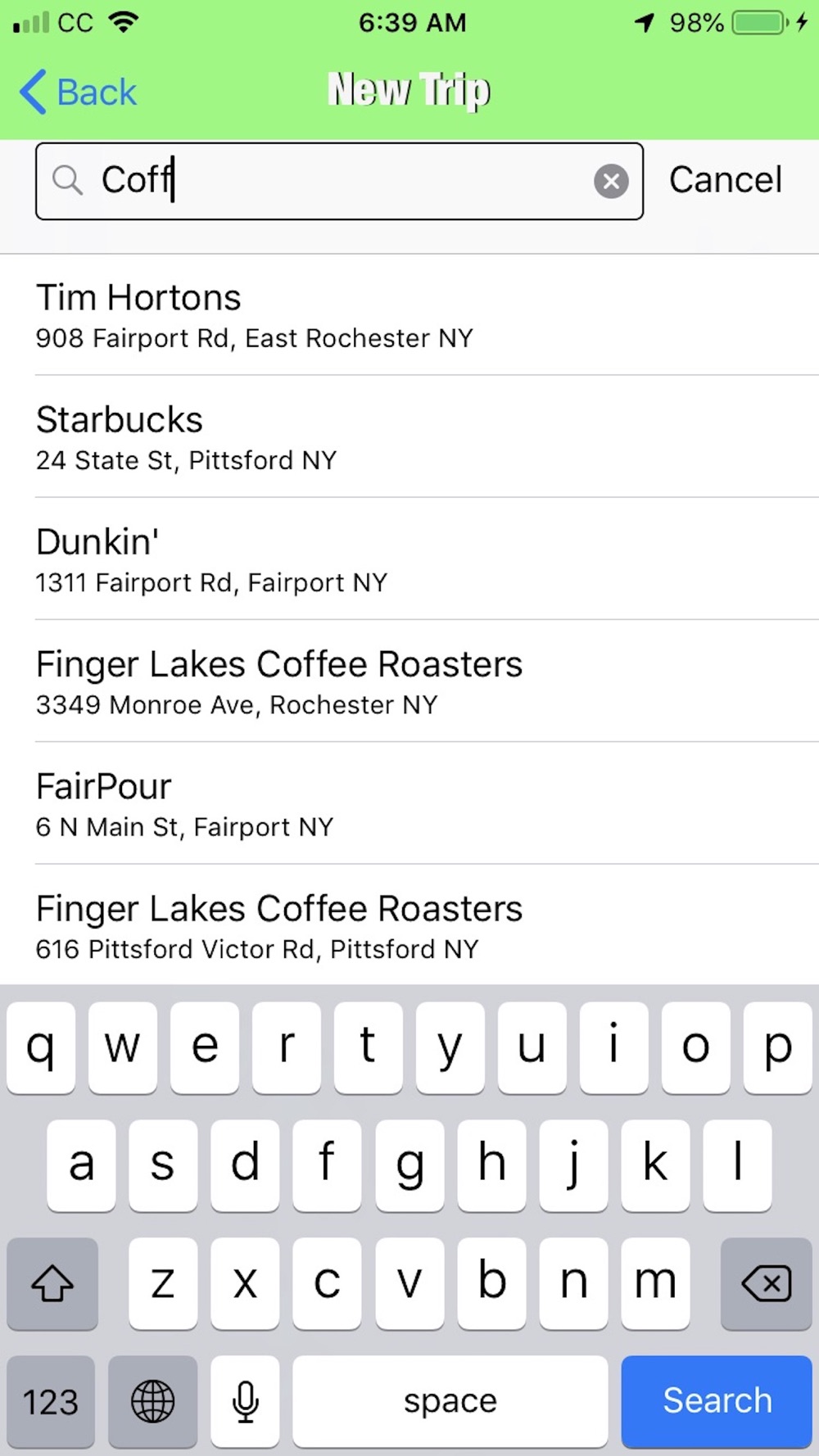The width and height of the screenshot is (819, 1456).
Task: Choose Starbucks on State St
Action: coord(409,437)
